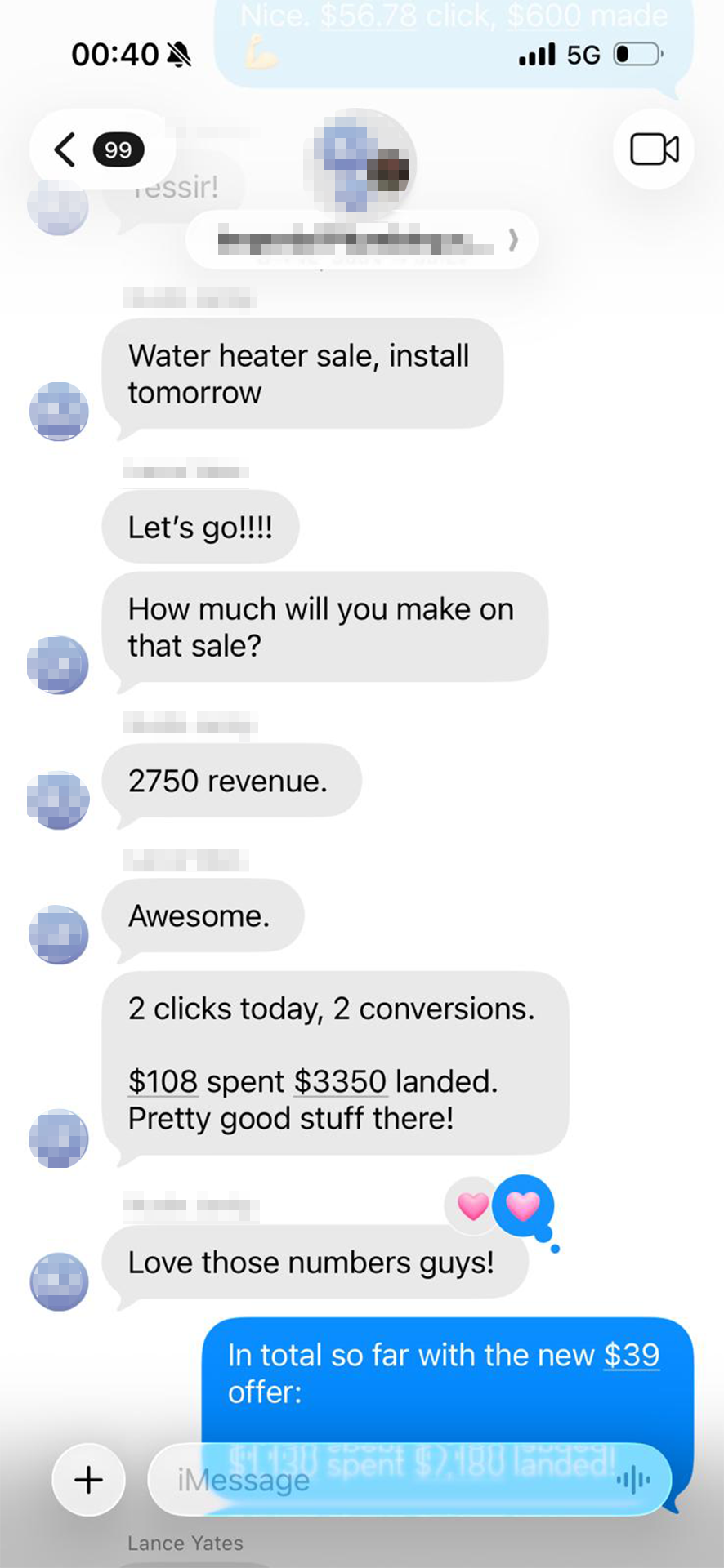The width and height of the screenshot is (724, 1568).
Task: Tap the $3350 underlined amount
Action: tap(340, 1082)
